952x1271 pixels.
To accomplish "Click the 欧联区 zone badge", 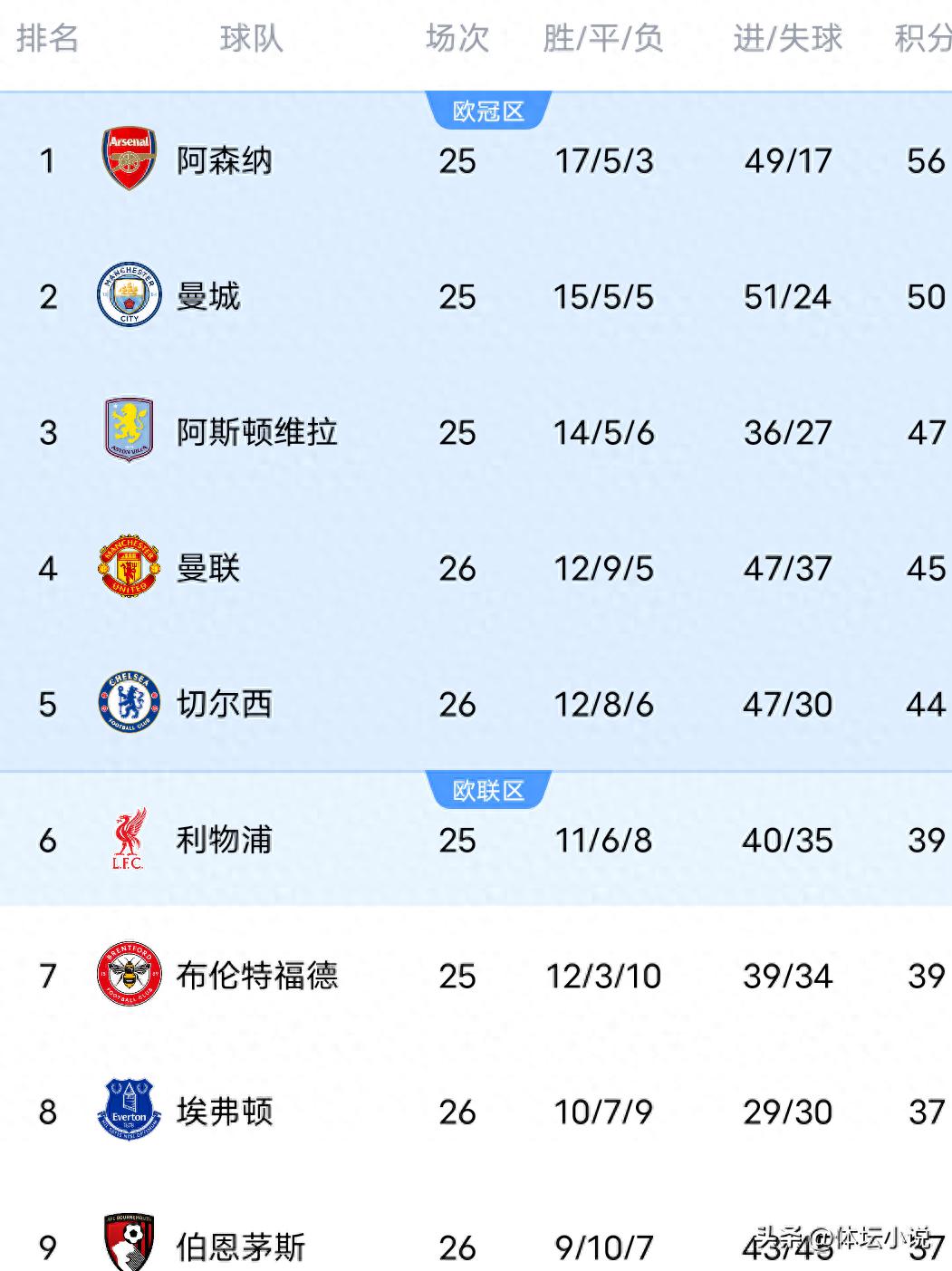I will coord(488,787).
